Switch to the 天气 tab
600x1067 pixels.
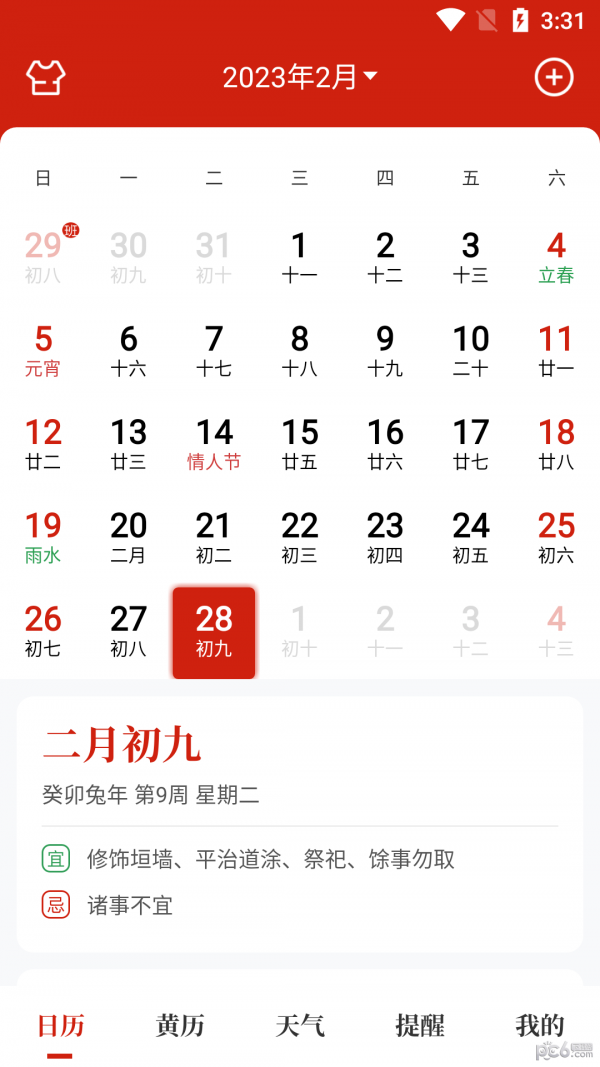pos(300,1026)
